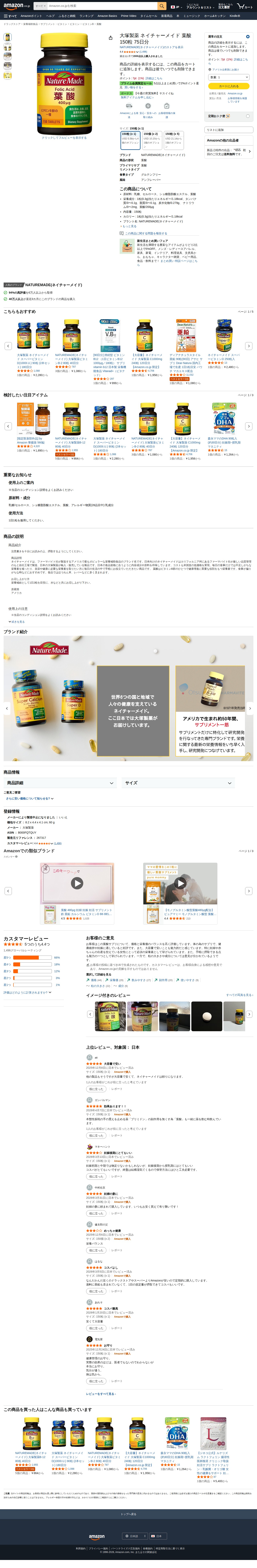This screenshot has width=257, height=1568.
Task: Go to ランキング in top navigation
Action: [86, 16]
